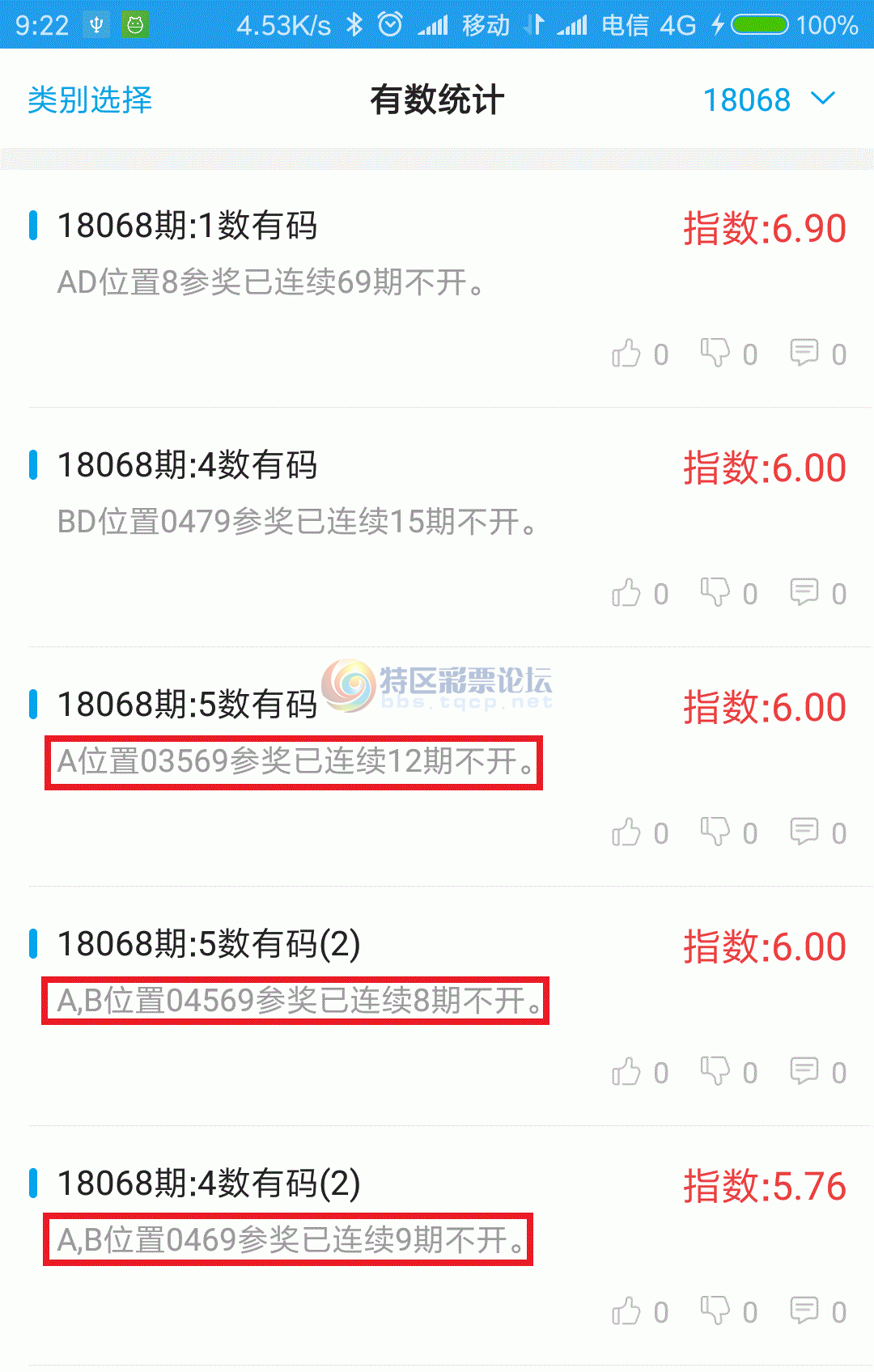Open comments on 18068期:1数有码
The image size is (874, 1372).
[x=804, y=354]
